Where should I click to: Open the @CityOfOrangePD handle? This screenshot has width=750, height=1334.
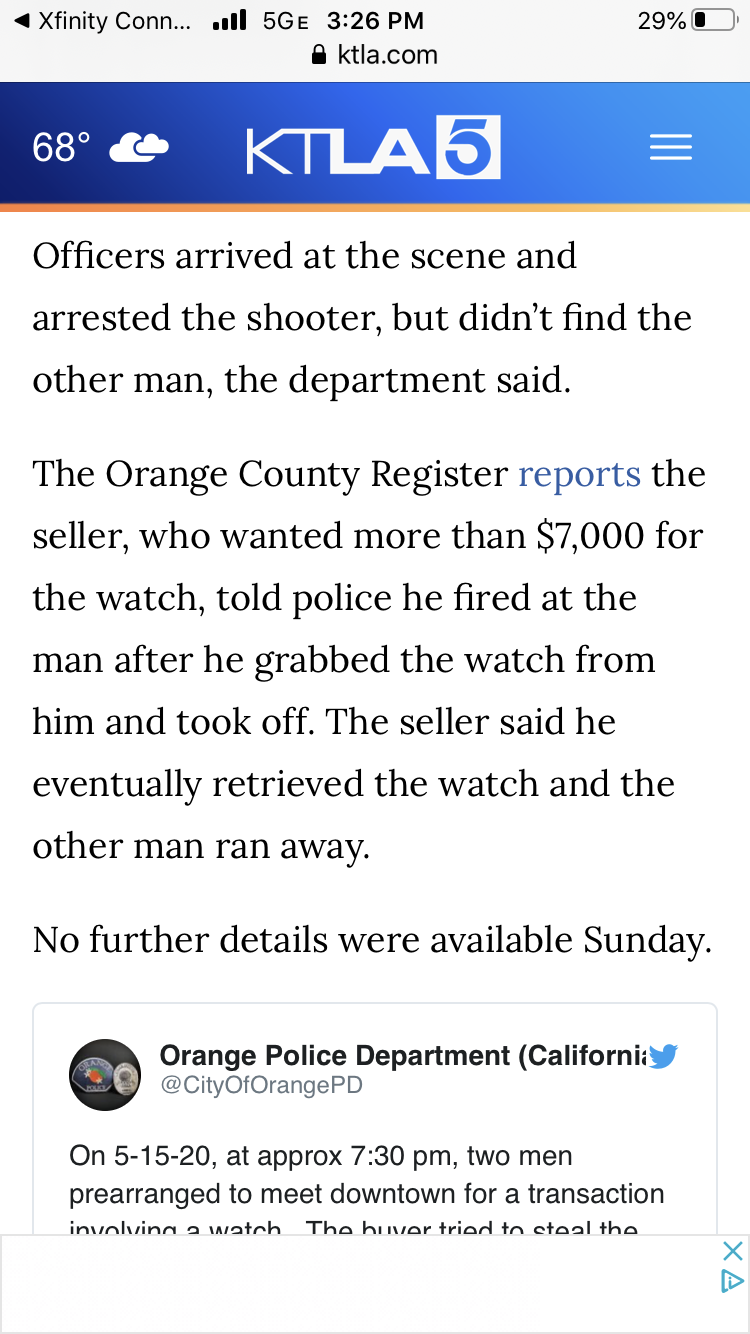click(x=260, y=1086)
